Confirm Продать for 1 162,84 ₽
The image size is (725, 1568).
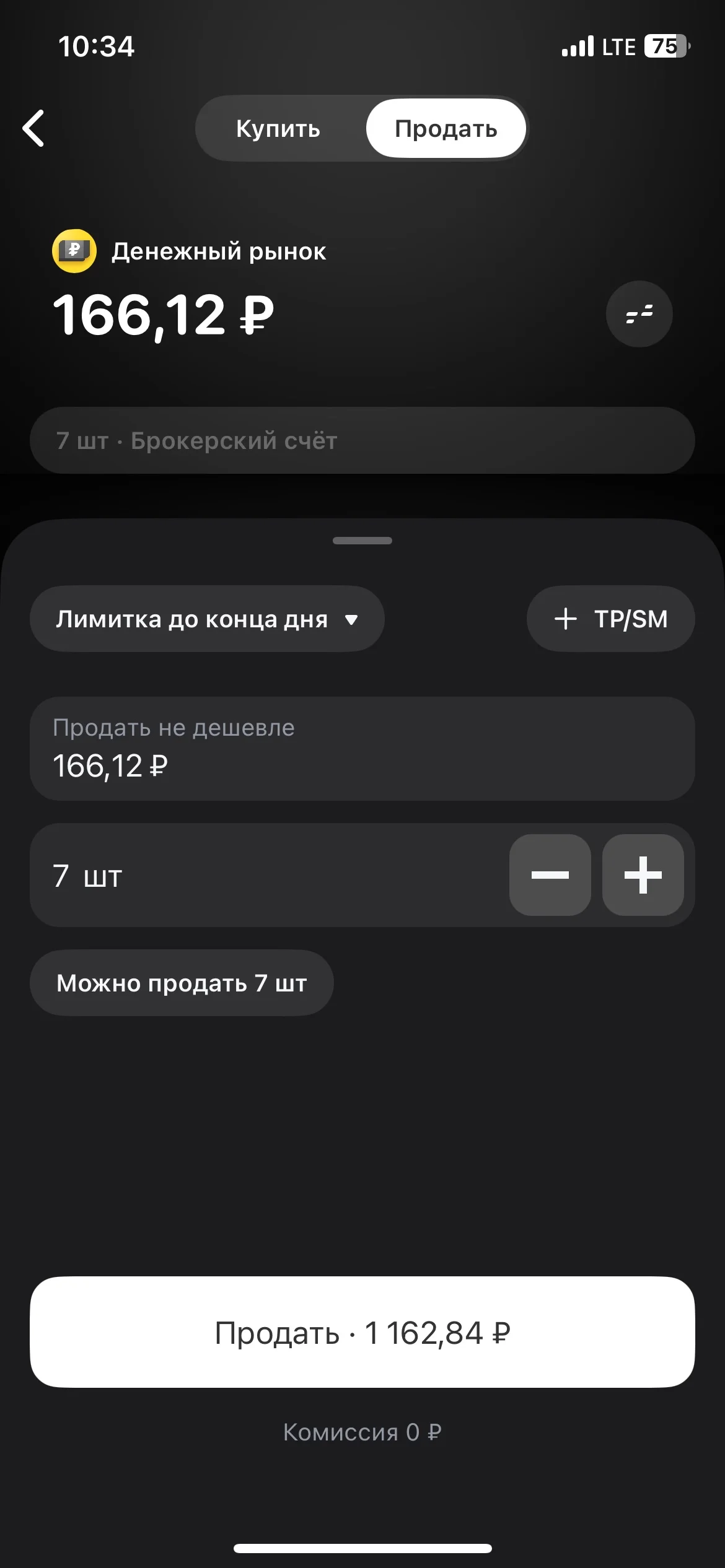(362, 1332)
